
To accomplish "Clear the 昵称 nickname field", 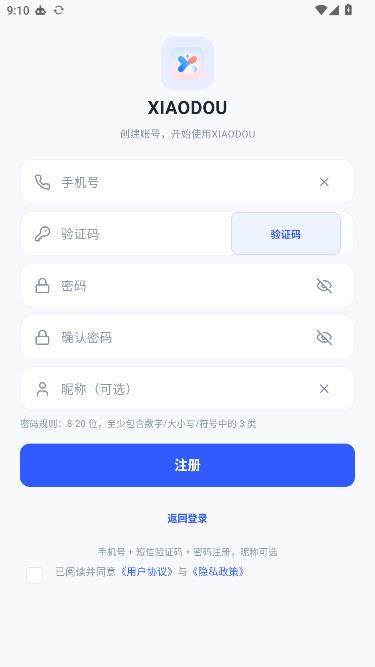I will coord(324,389).
